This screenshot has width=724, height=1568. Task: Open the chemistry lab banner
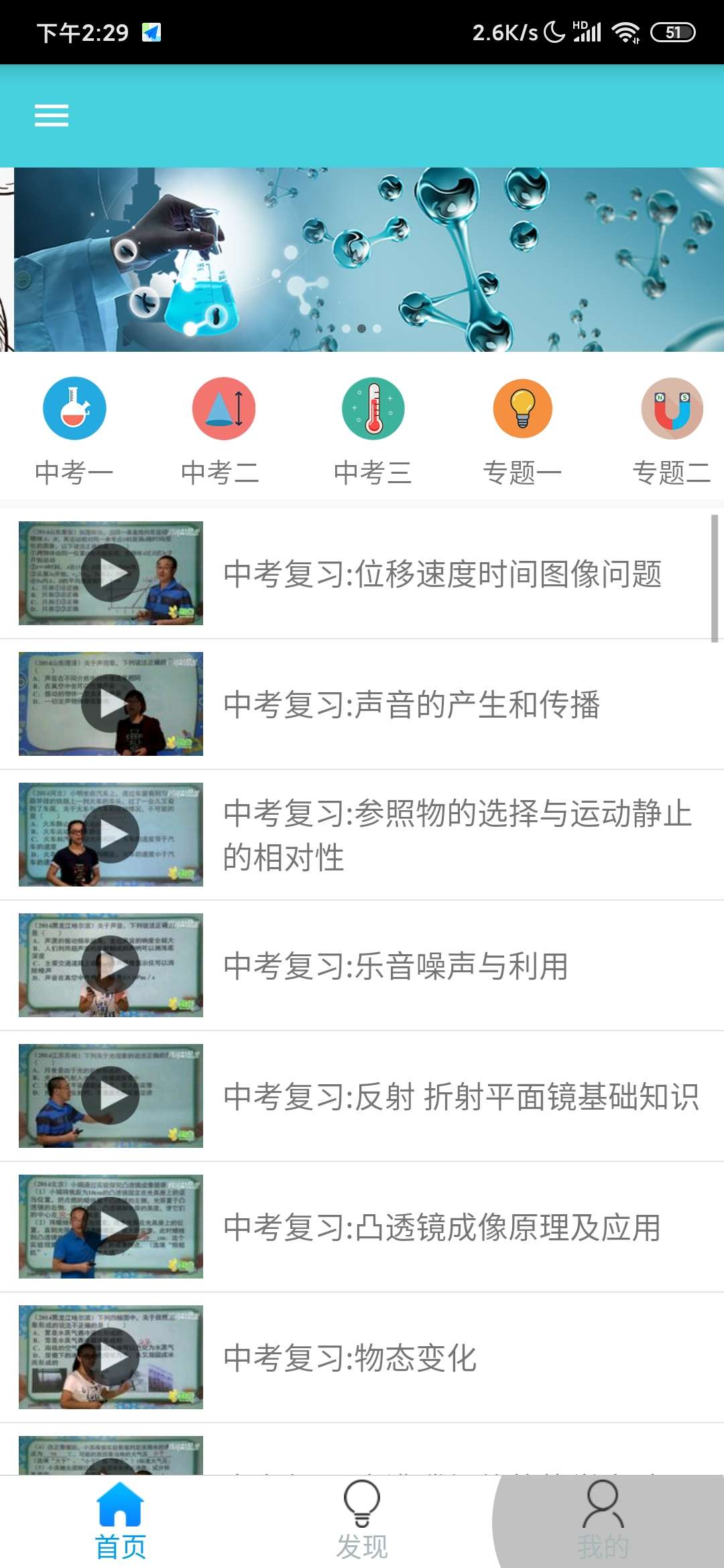pyautogui.click(x=362, y=259)
